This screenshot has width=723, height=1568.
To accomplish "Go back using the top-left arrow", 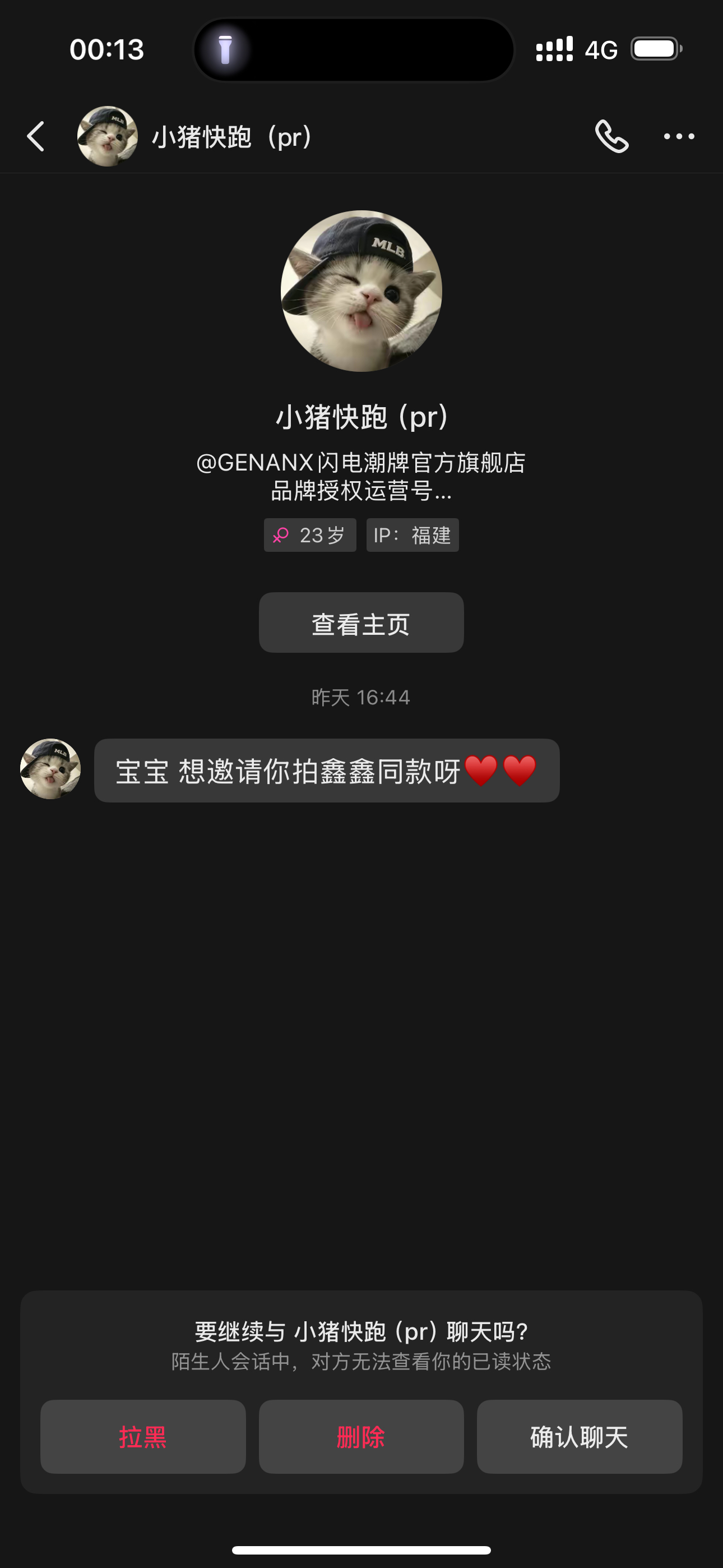I will pyautogui.click(x=36, y=136).
